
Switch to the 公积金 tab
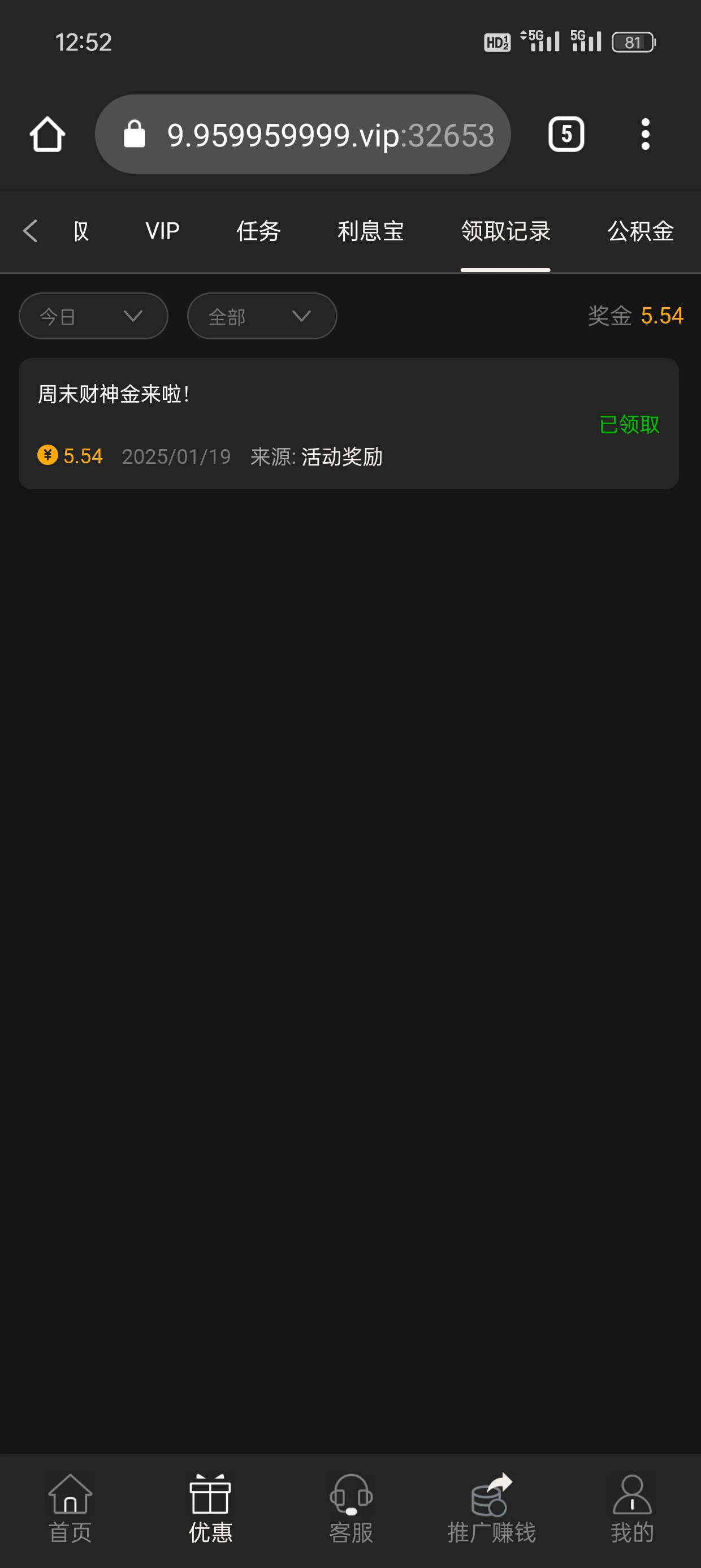click(640, 231)
